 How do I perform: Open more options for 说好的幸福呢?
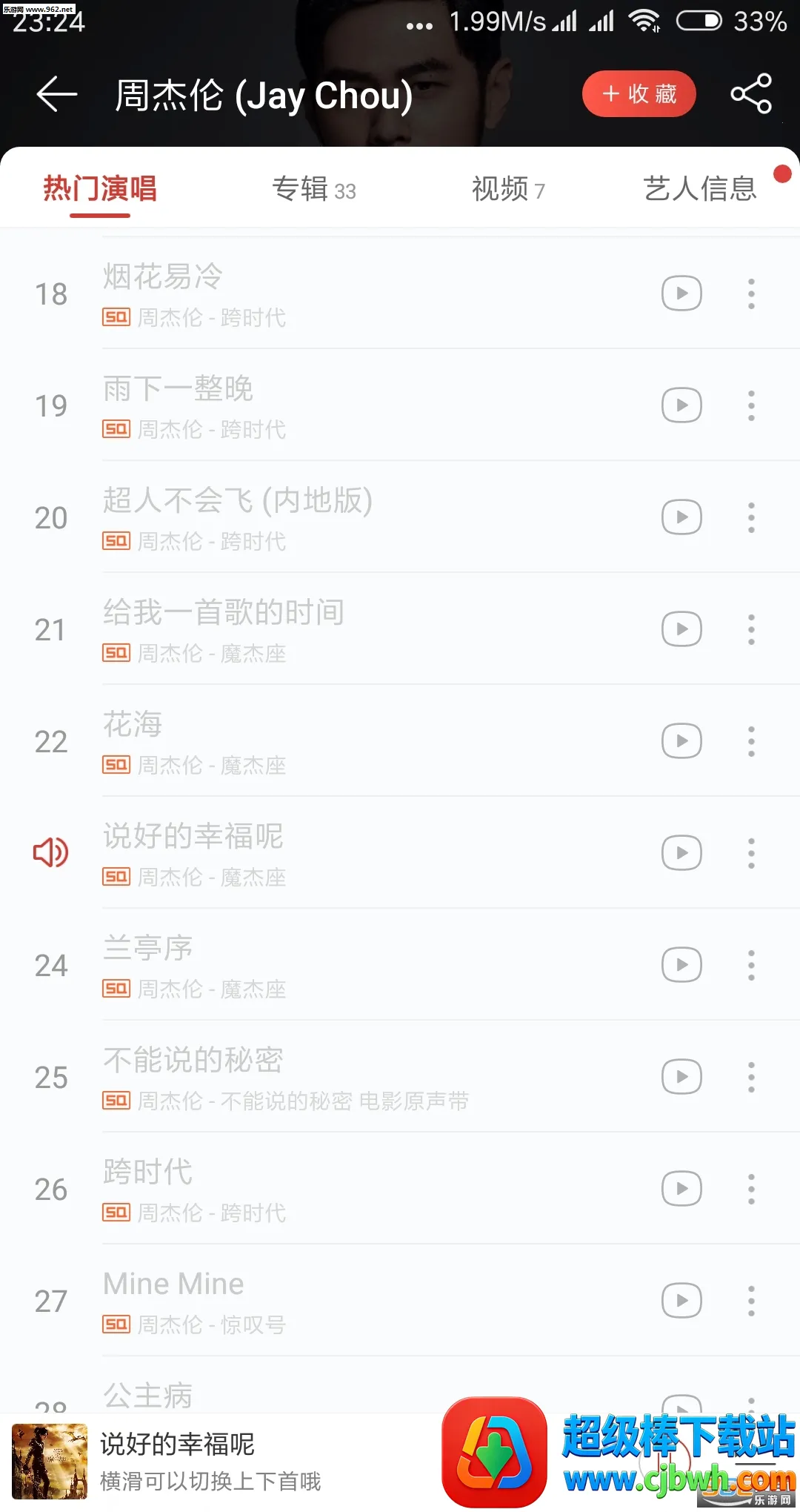(x=751, y=853)
